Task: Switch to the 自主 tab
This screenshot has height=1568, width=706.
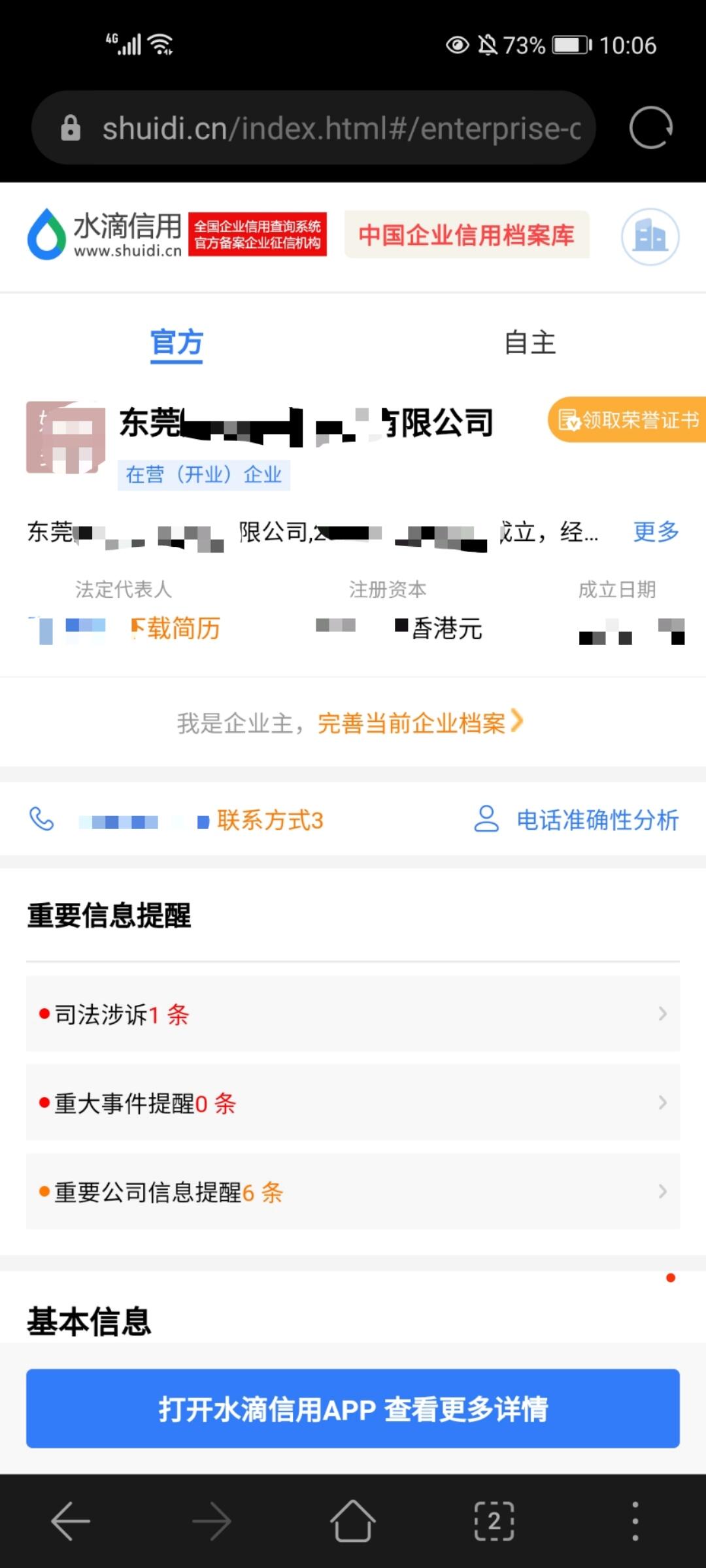Action: pyautogui.click(x=529, y=342)
